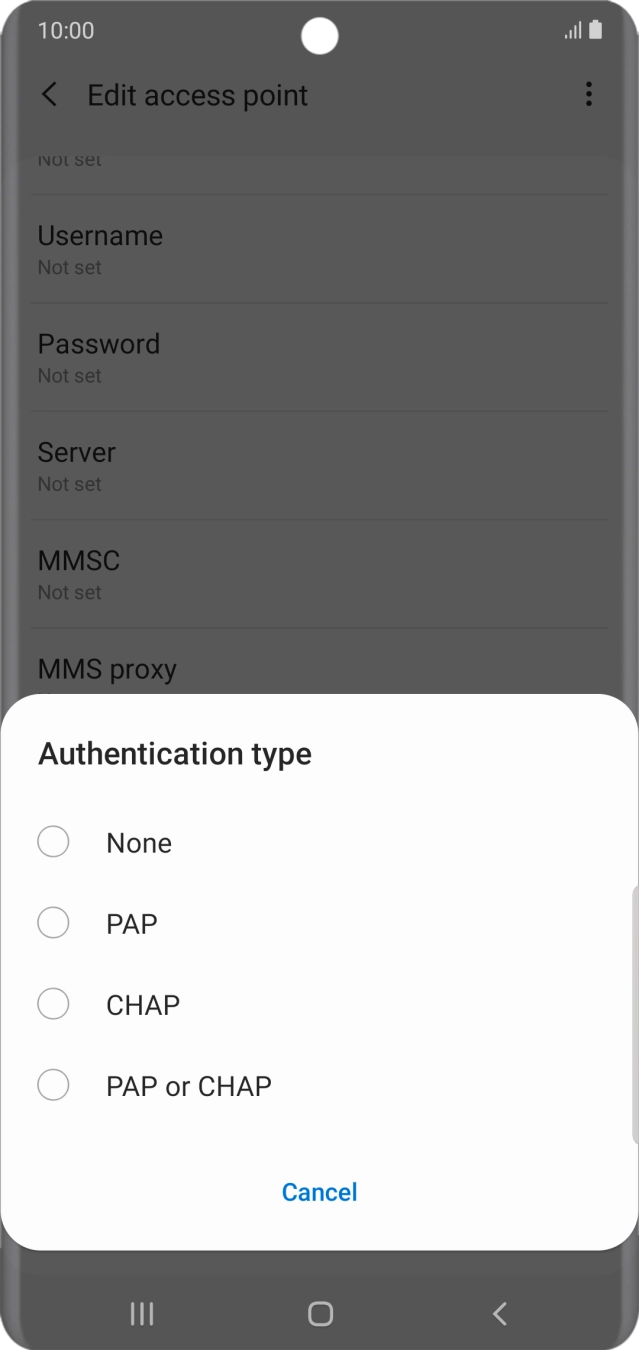Go to the home screen
This screenshot has height=1350, width=639.
320,1313
